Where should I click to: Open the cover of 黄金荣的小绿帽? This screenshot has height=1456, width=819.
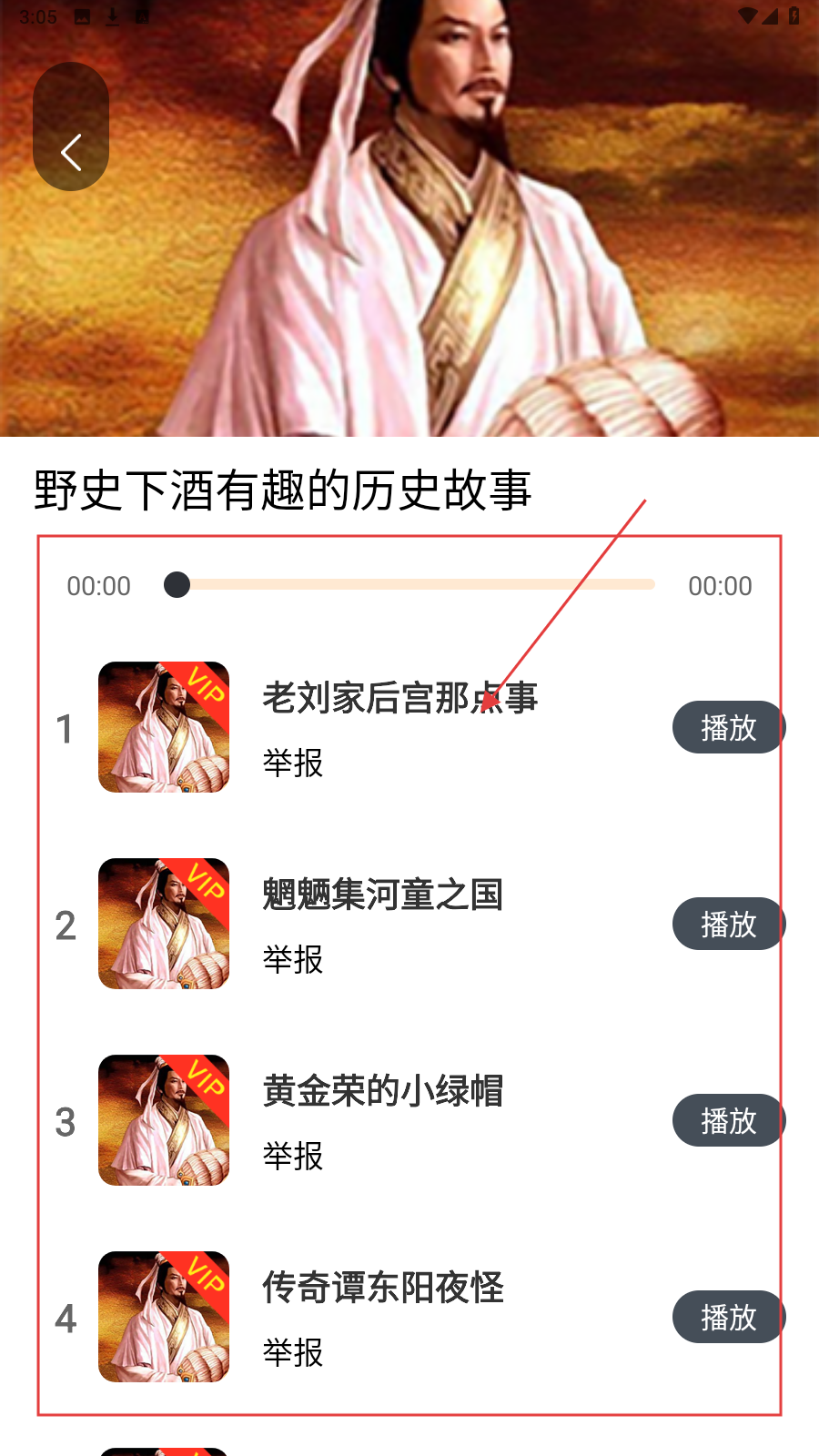tap(164, 1120)
